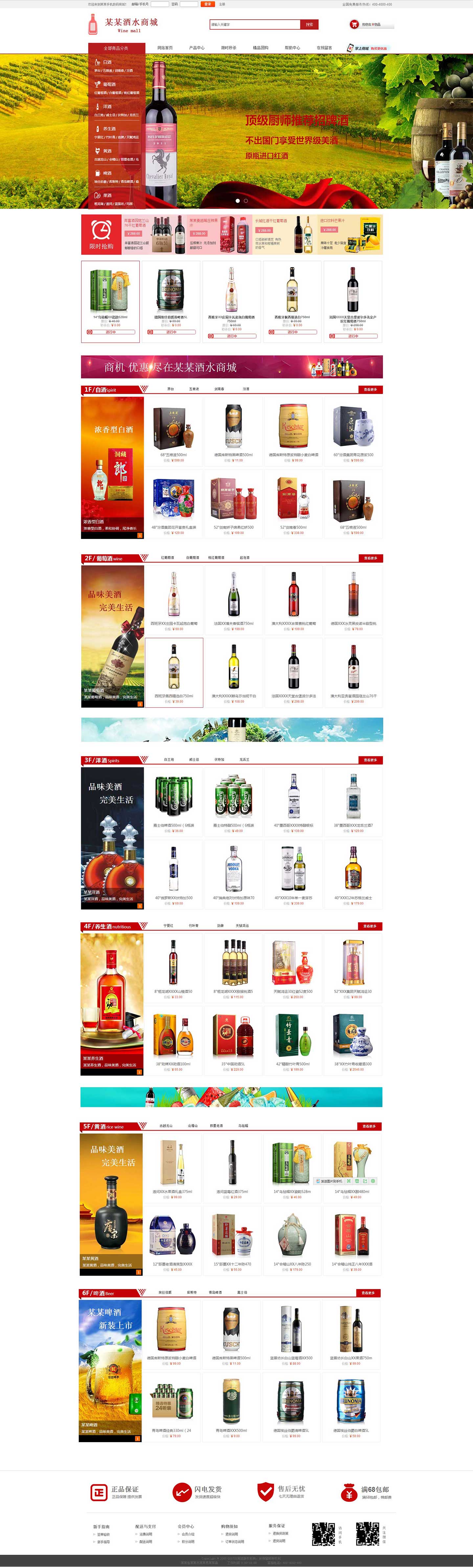Image resolution: width=473 pixels, height=1568 pixels.
Task: Open 精品团购 group-buy page
Action: (x=260, y=47)
